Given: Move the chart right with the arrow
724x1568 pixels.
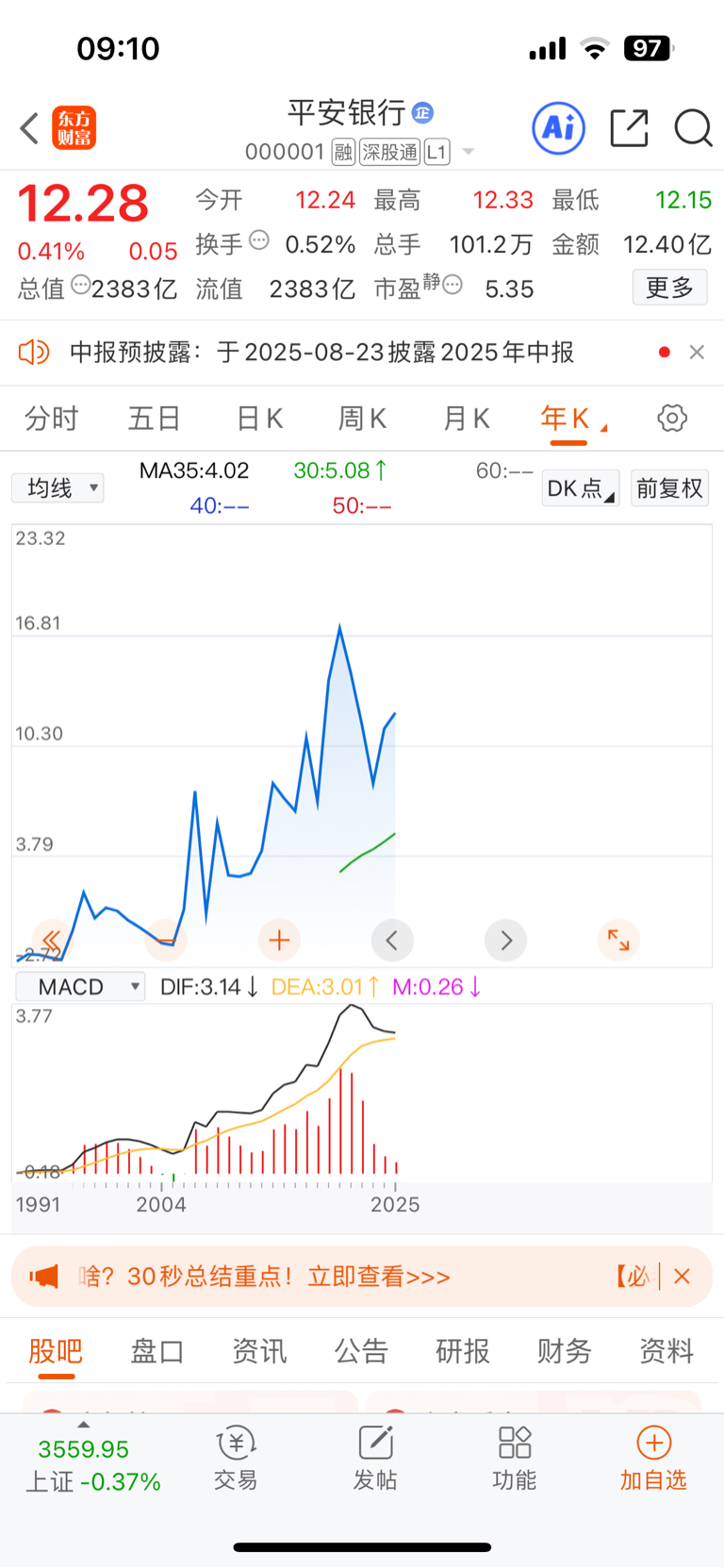Looking at the screenshot, I should click(x=505, y=940).
